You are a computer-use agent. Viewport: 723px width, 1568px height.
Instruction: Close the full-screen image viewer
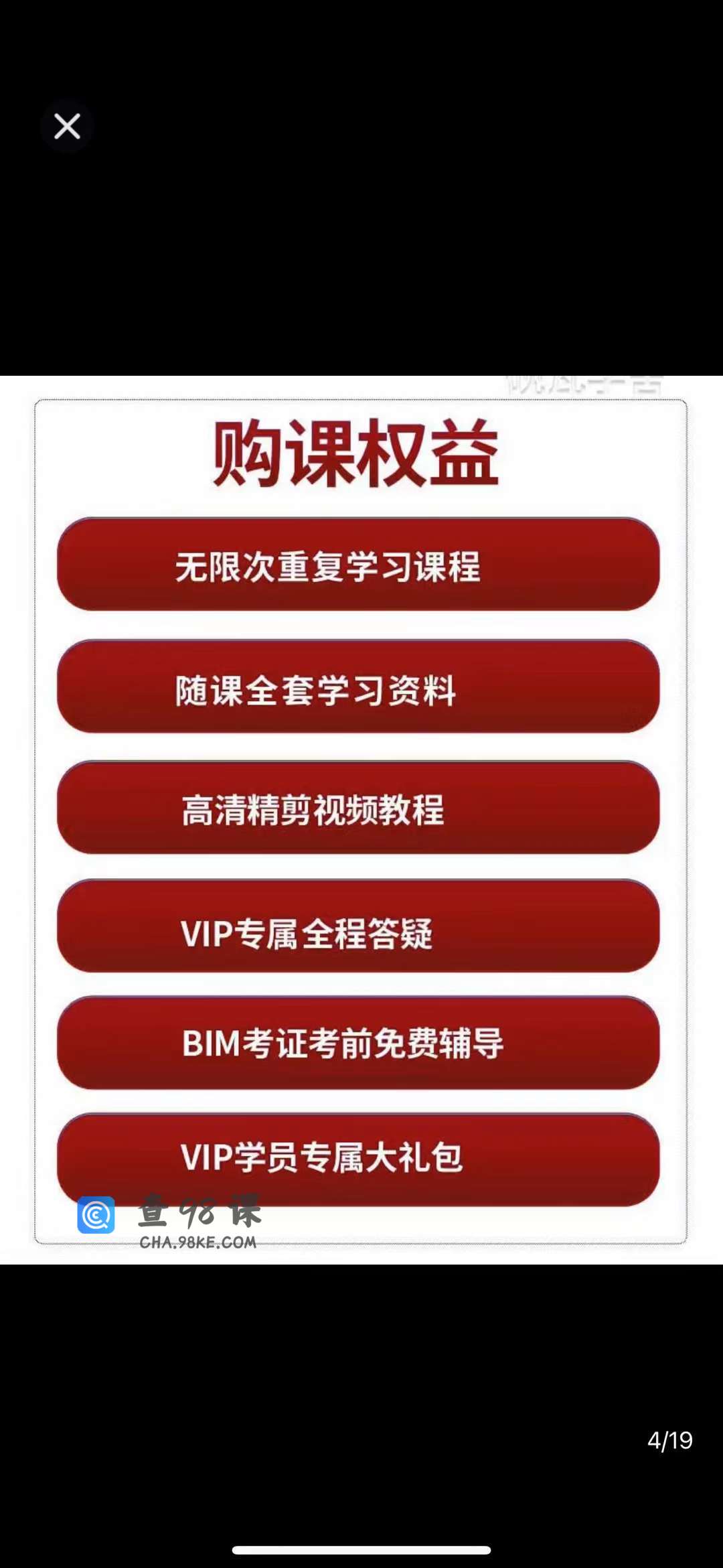click(67, 126)
